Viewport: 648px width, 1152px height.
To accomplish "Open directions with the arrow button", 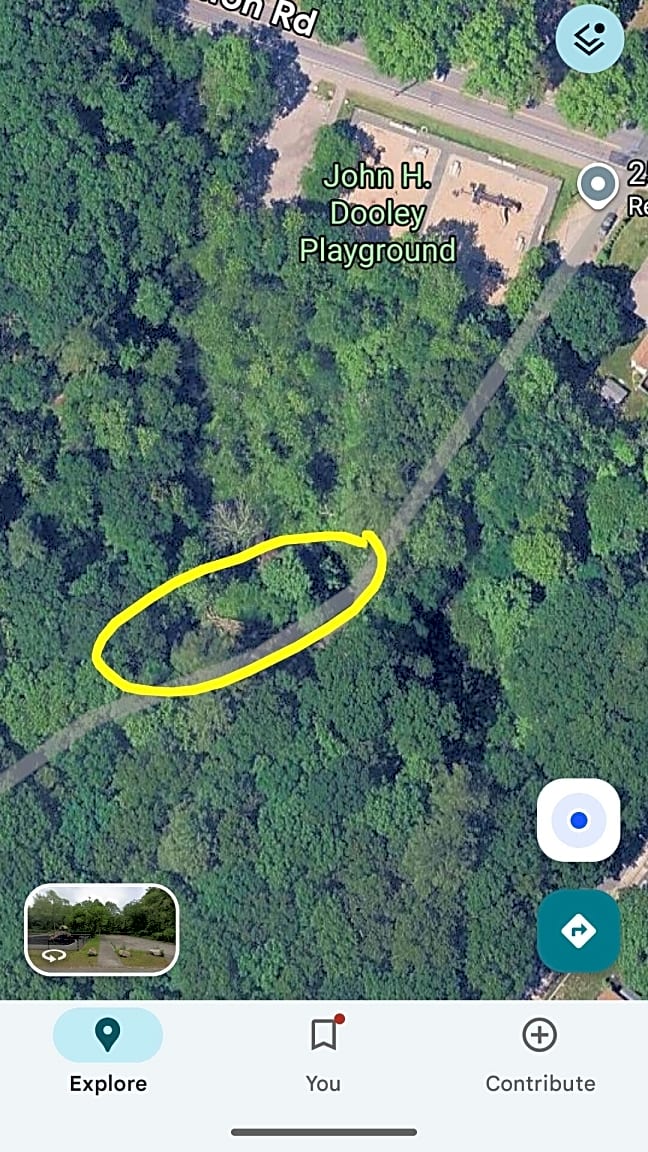I will pyautogui.click(x=579, y=932).
